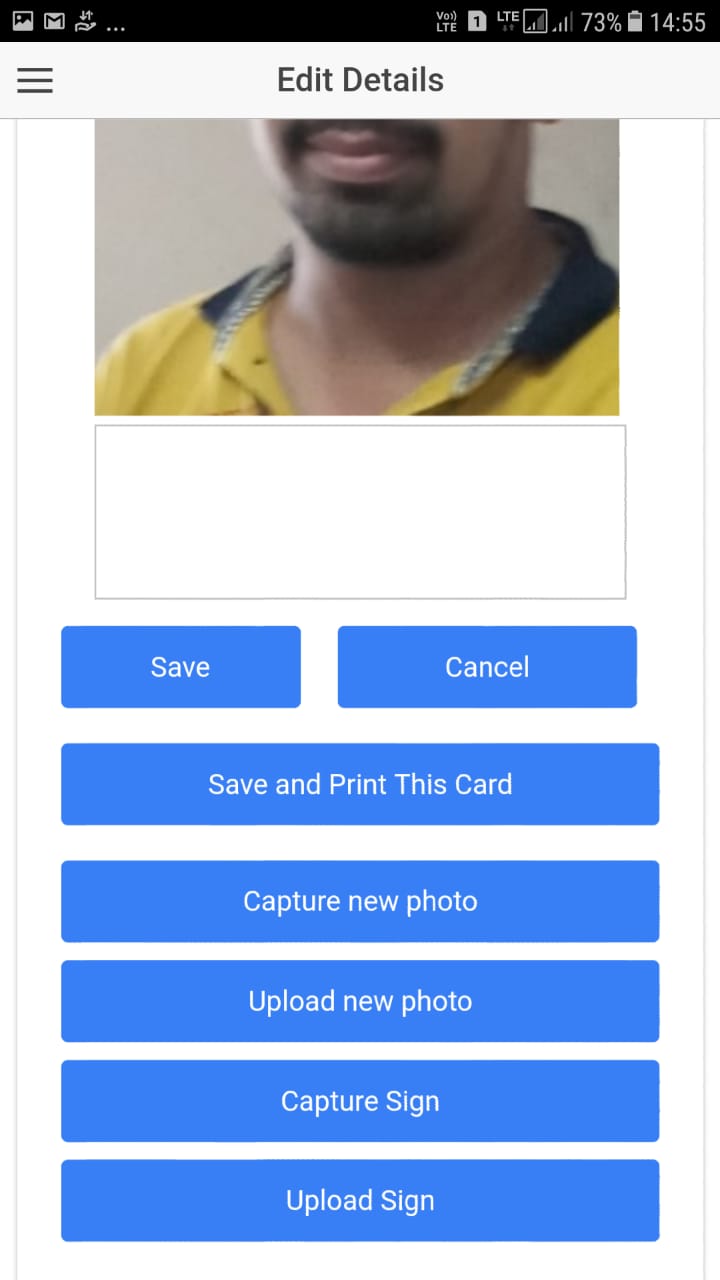Tap the Save button
This screenshot has height=1280, width=720.
(181, 667)
